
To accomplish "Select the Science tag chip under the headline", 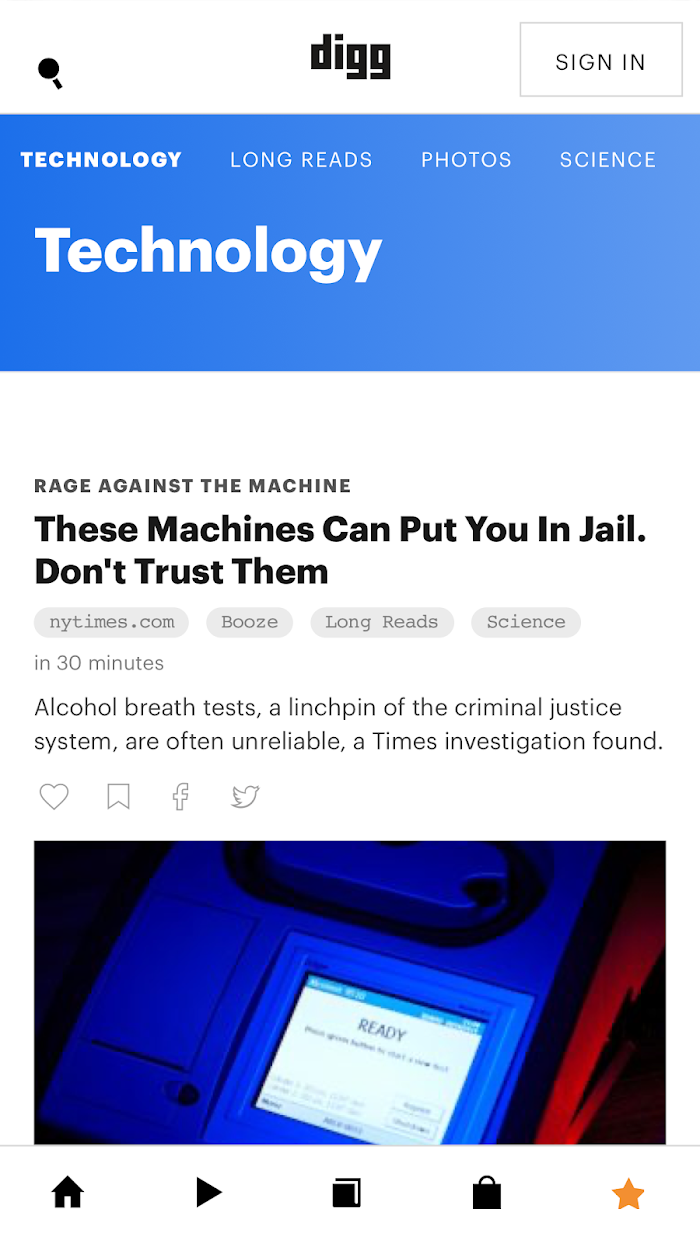I will tap(525, 622).
